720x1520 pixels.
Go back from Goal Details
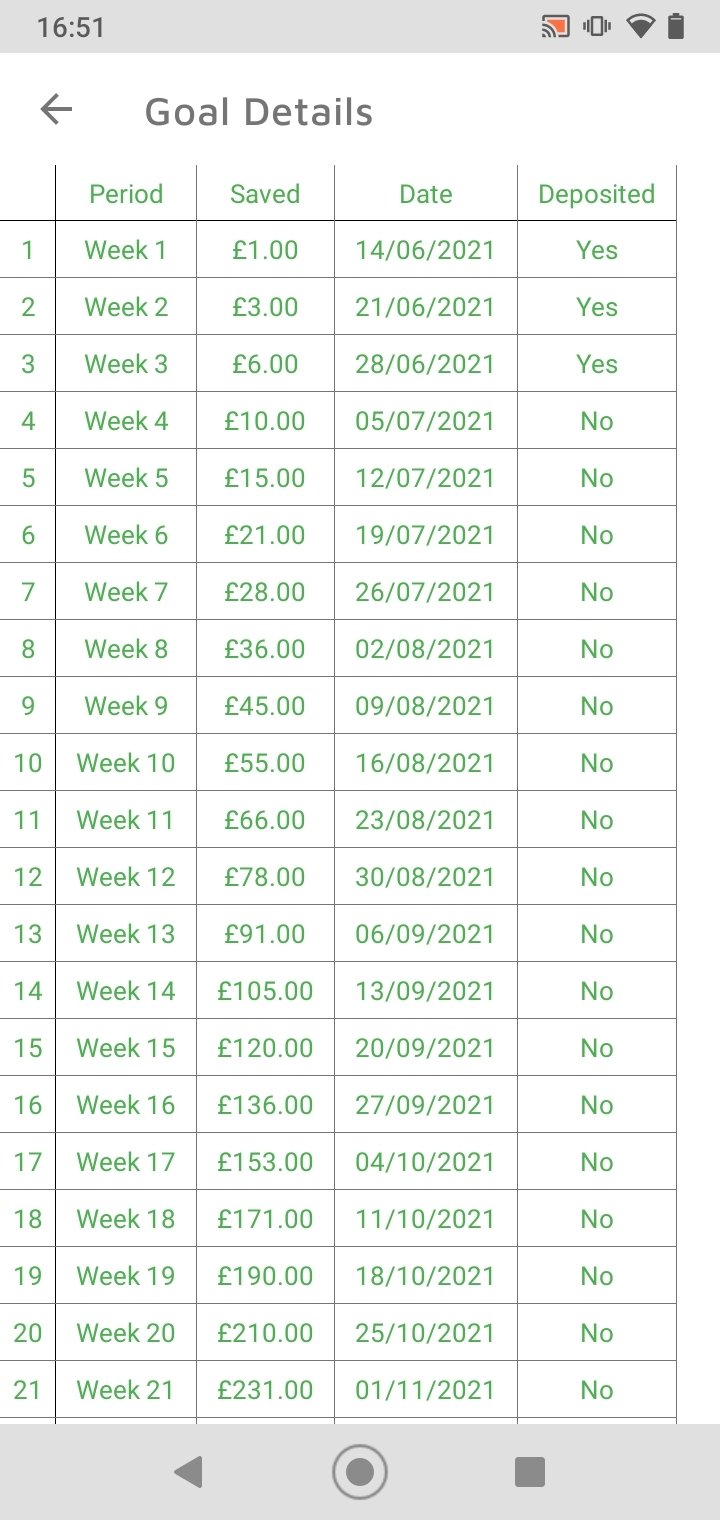pos(56,109)
